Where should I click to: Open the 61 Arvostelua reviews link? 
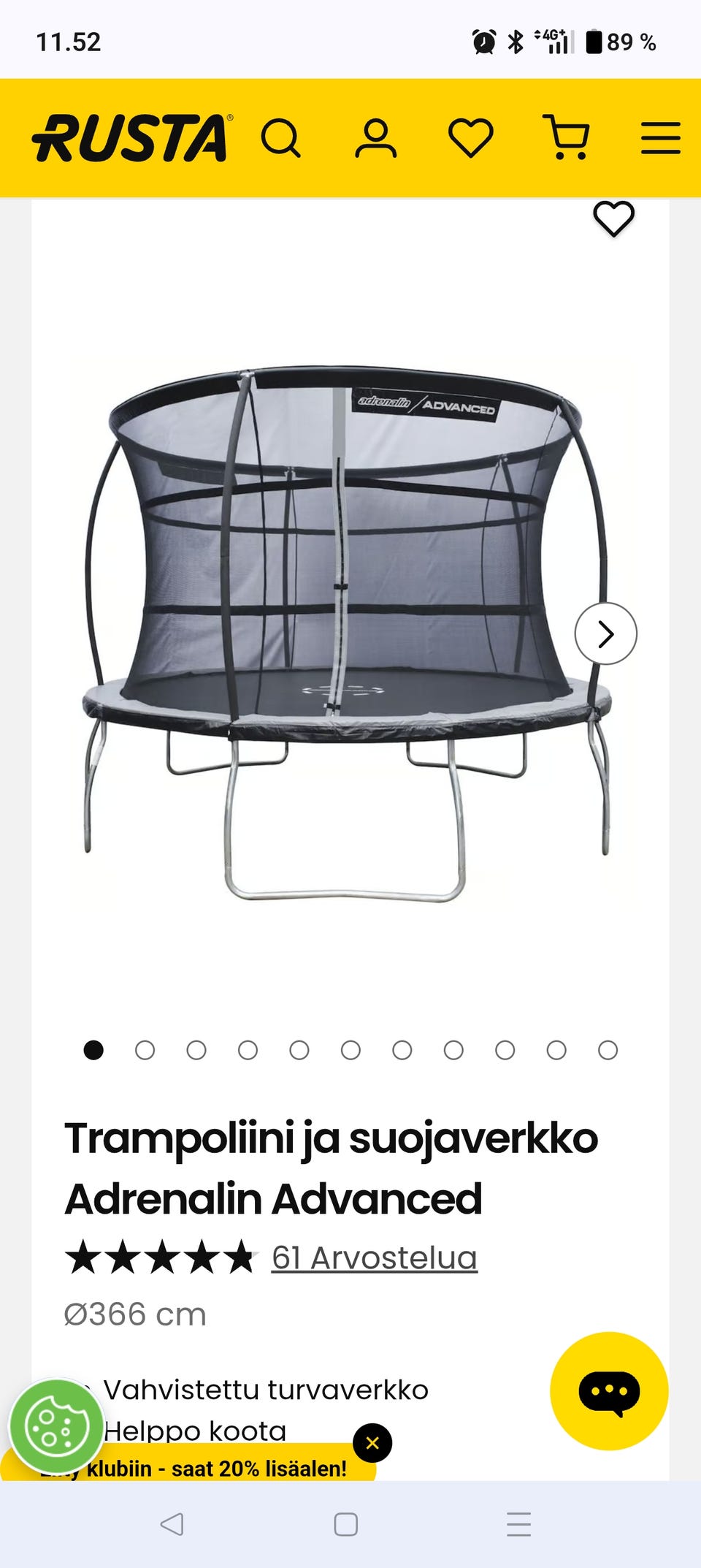[x=375, y=1257]
